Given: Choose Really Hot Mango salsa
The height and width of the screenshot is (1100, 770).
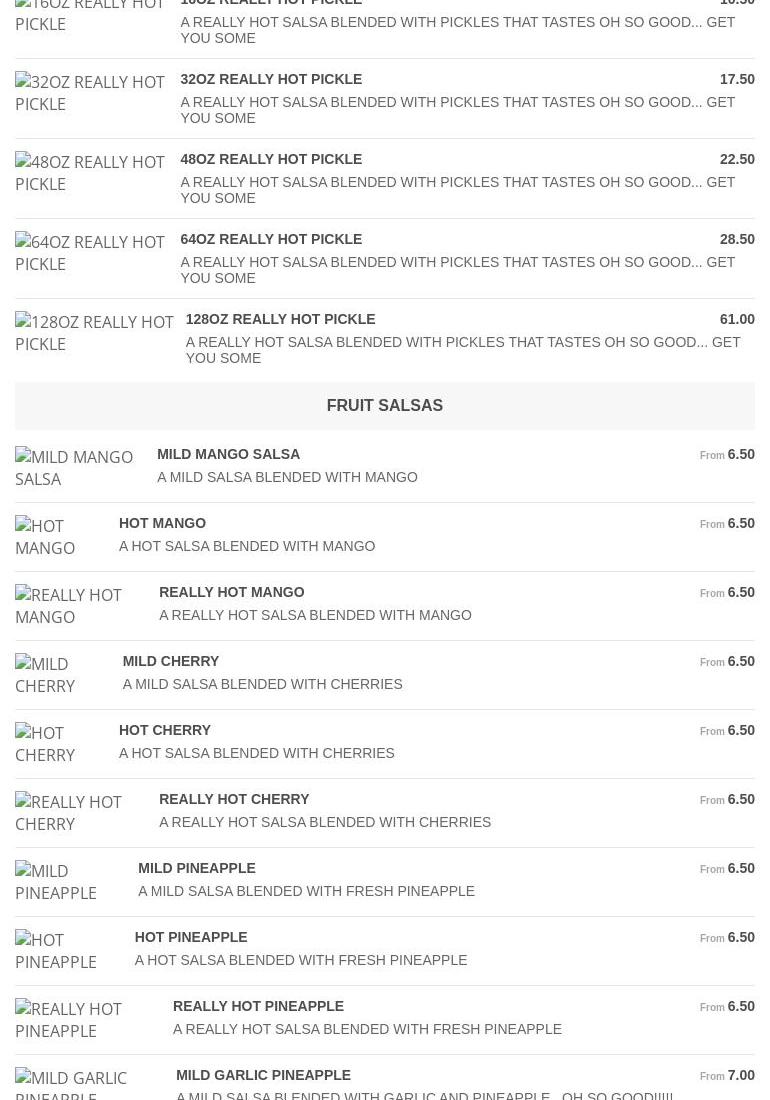Looking at the screenshot, I should (231, 592).
